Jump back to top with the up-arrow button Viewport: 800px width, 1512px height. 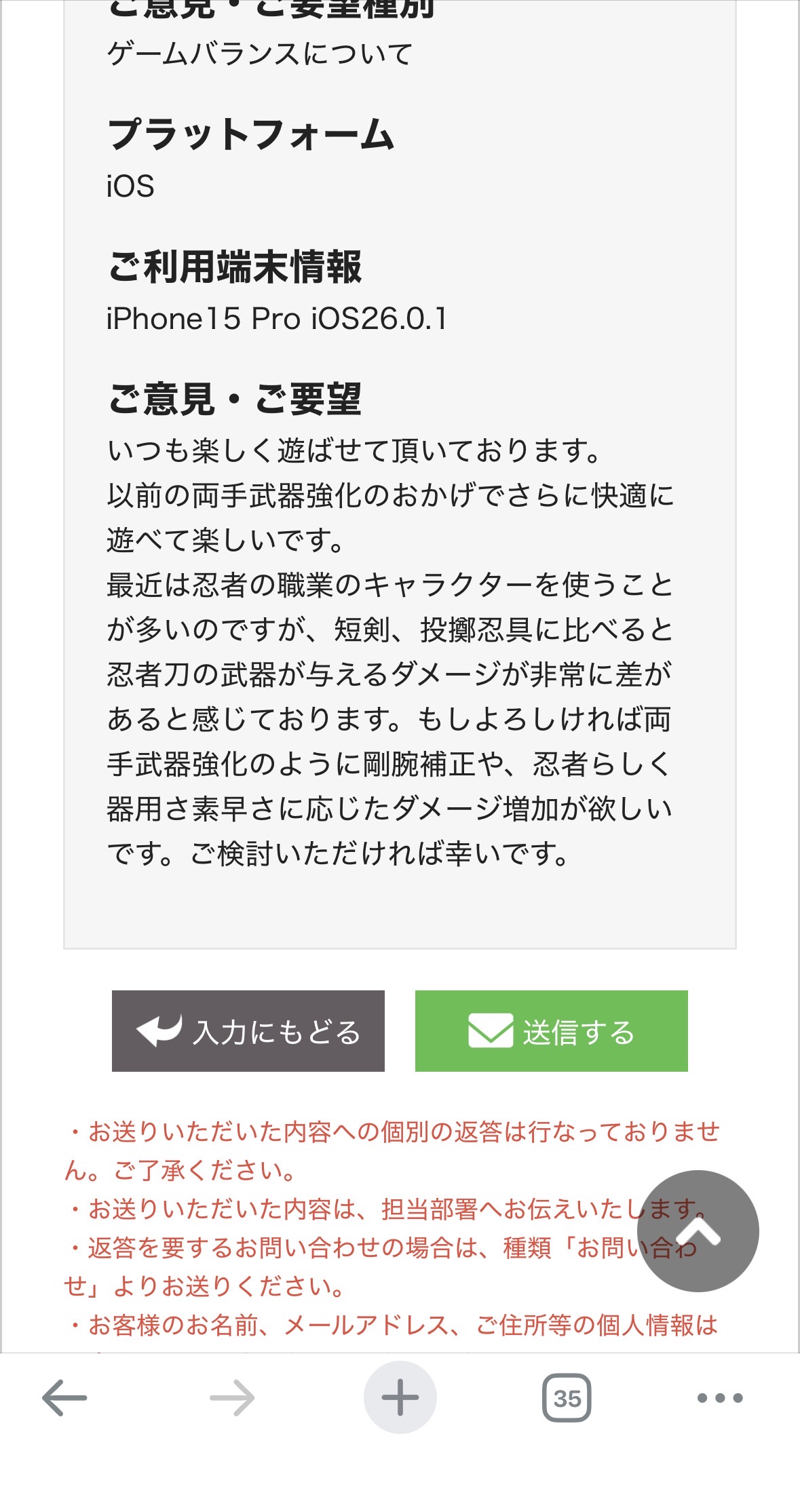[698, 1230]
